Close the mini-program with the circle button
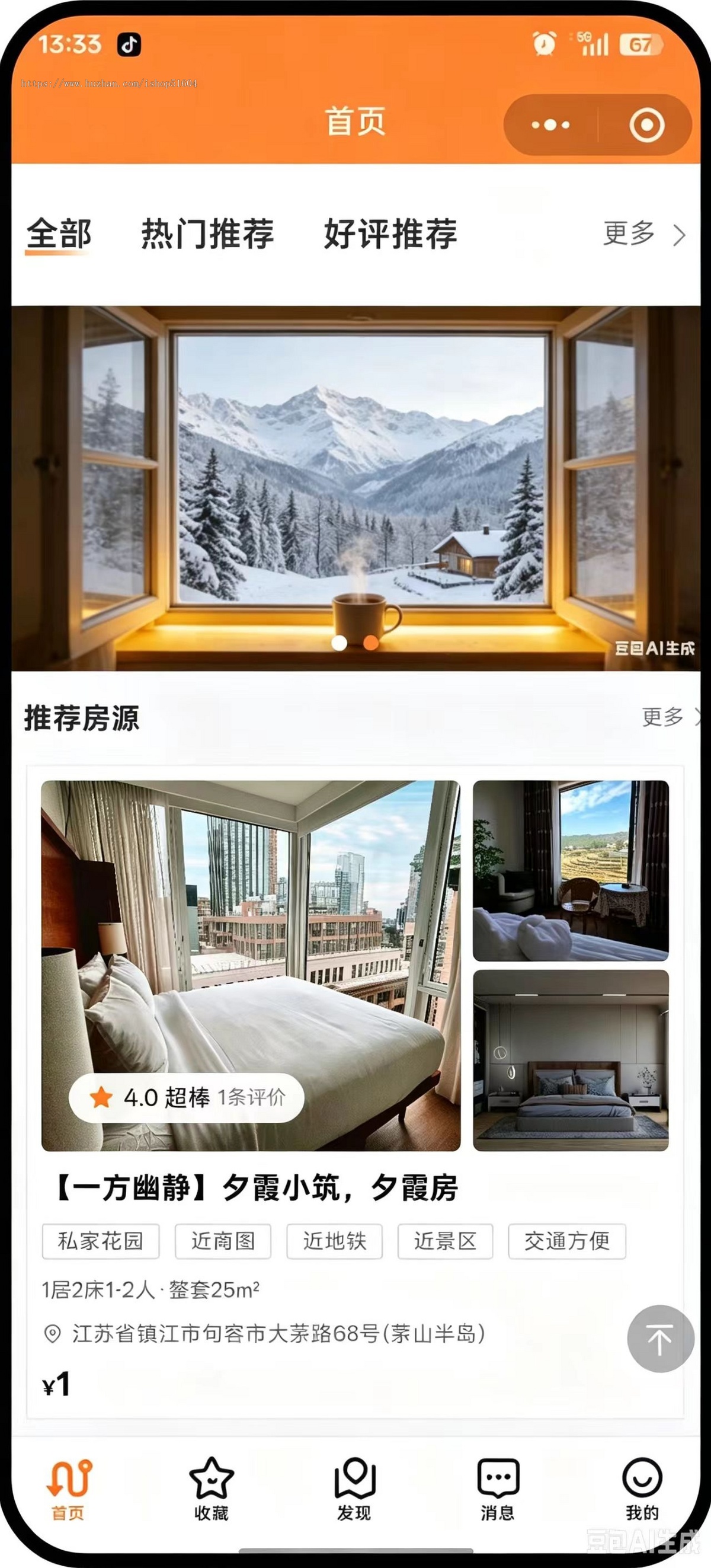Image resolution: width=711 pixels, height=1568 pixels. tap(646, 124)
